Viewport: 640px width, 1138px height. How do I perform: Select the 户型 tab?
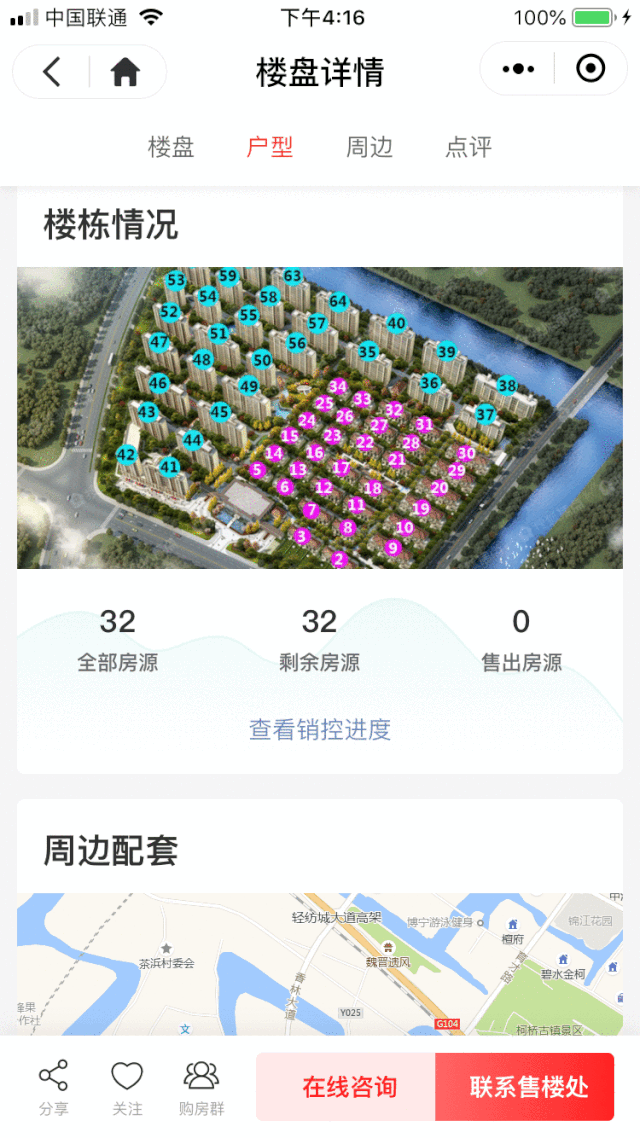(x=270, y=147)
